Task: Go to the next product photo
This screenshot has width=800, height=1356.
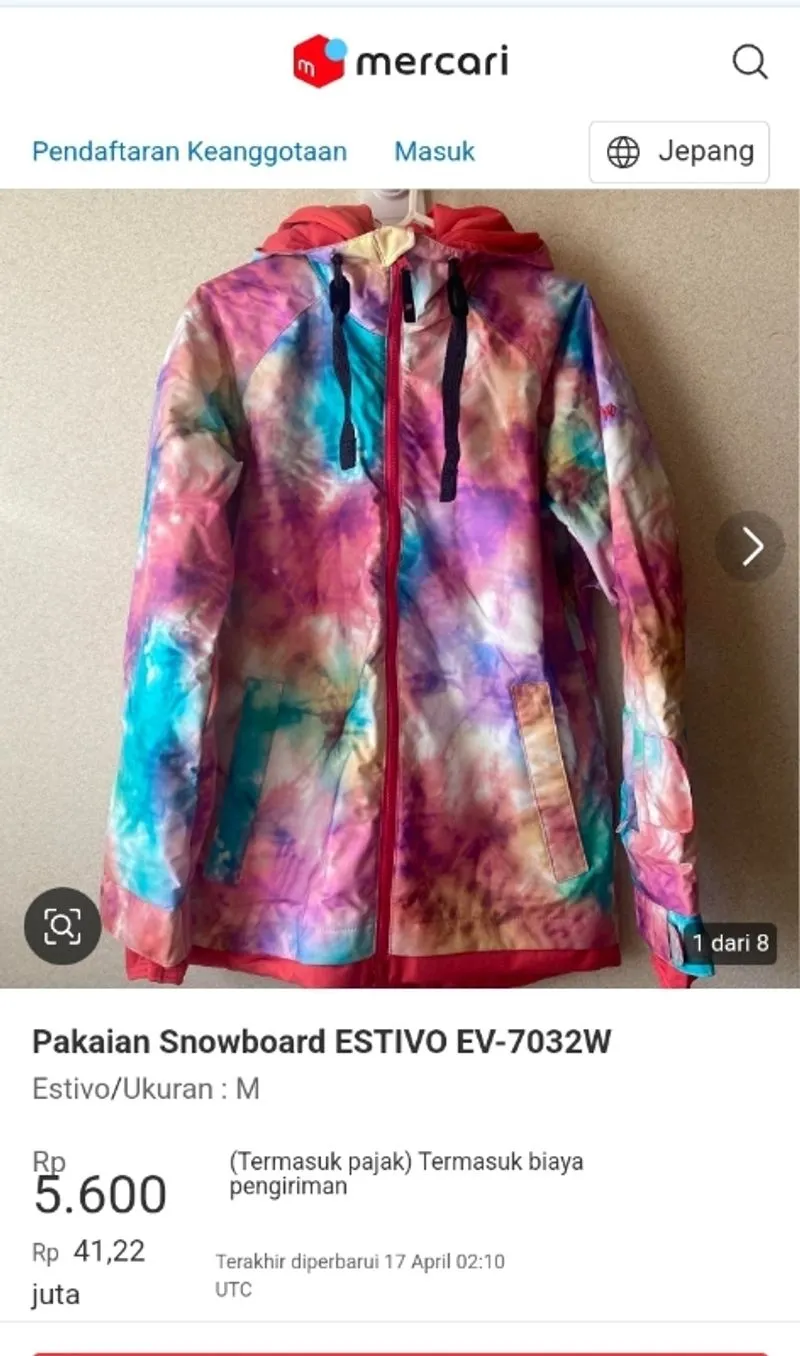Action: click(750, 546)
